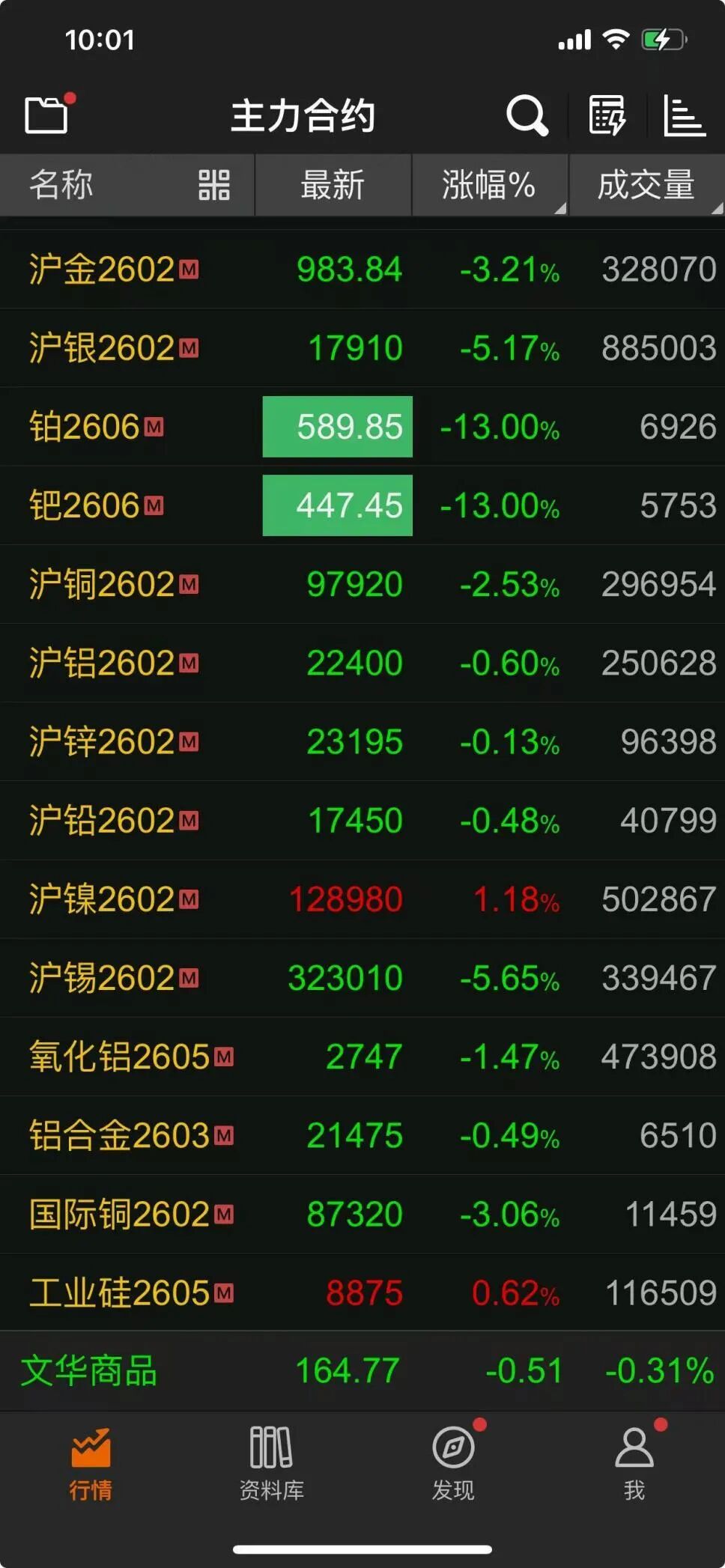The image size is (725, 1568).
Task: Open the search magnifier icon
Action: click(x=527, y=115)
